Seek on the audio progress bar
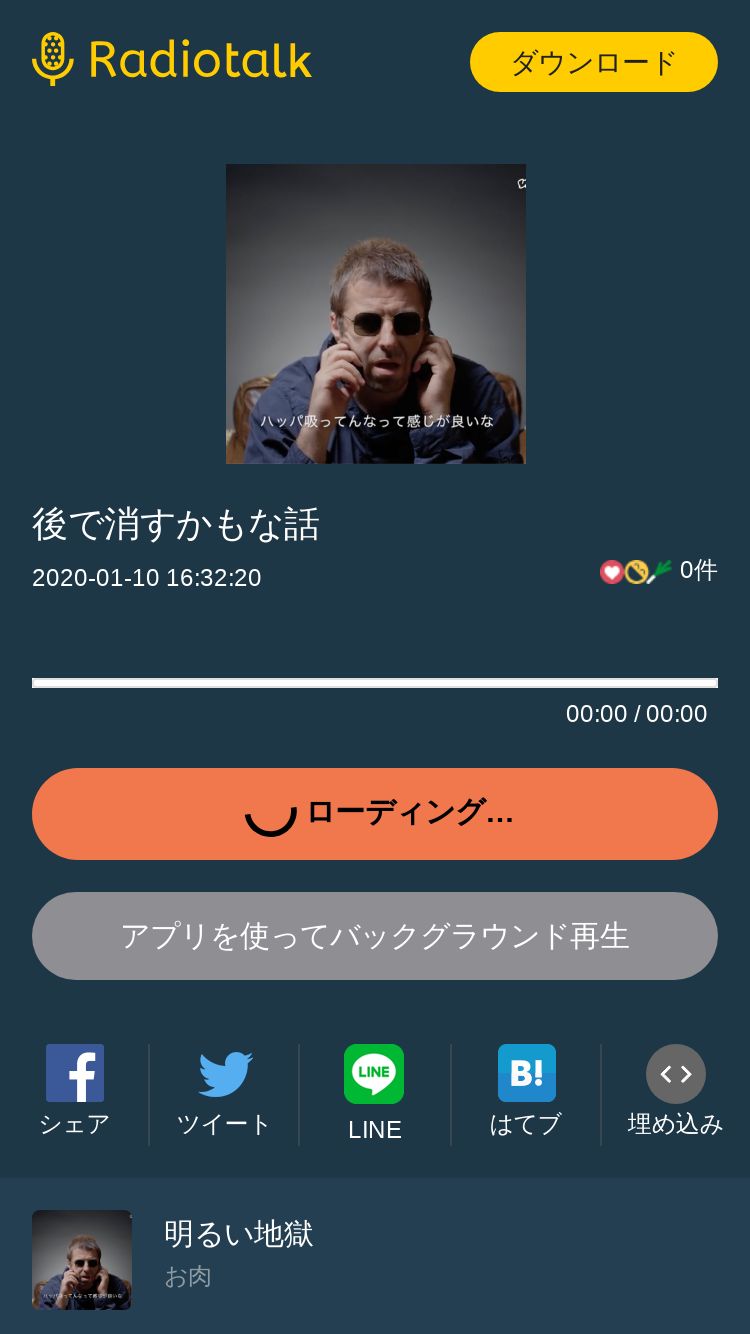This screenshot has width=750, height=1334. click(375, 683)
